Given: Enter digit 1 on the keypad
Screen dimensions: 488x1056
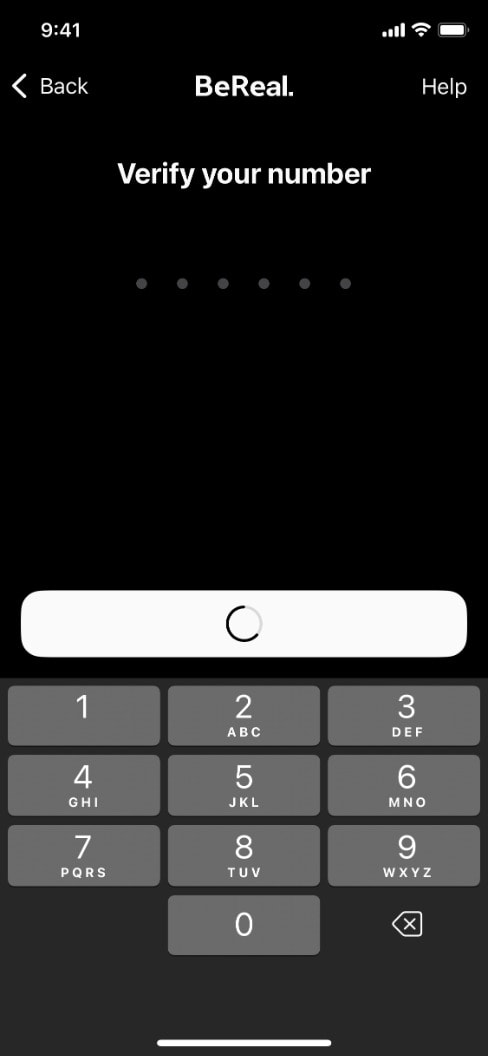Looking at the screenshot, I should (83, 715).
